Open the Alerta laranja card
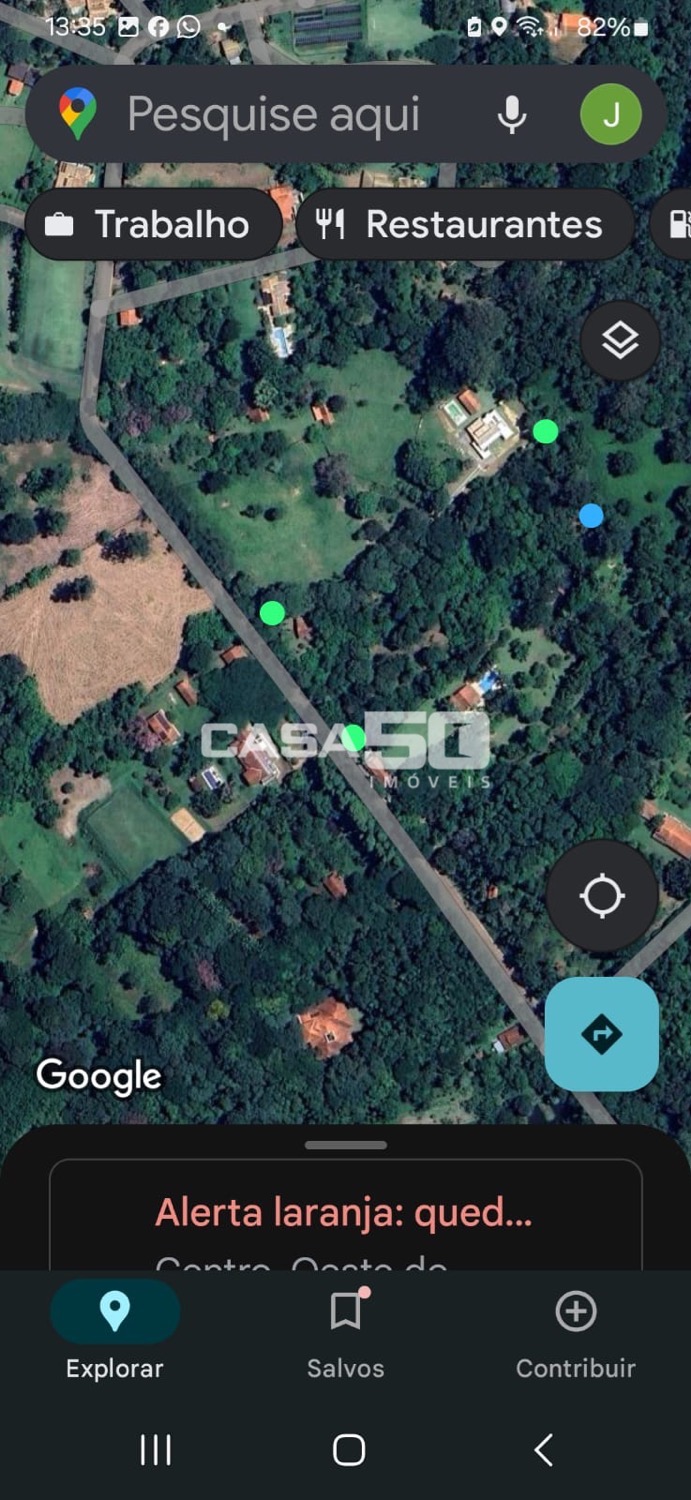Viewport: 691px width, 1500px height. pyautogui.click(x=345, y=1214)
